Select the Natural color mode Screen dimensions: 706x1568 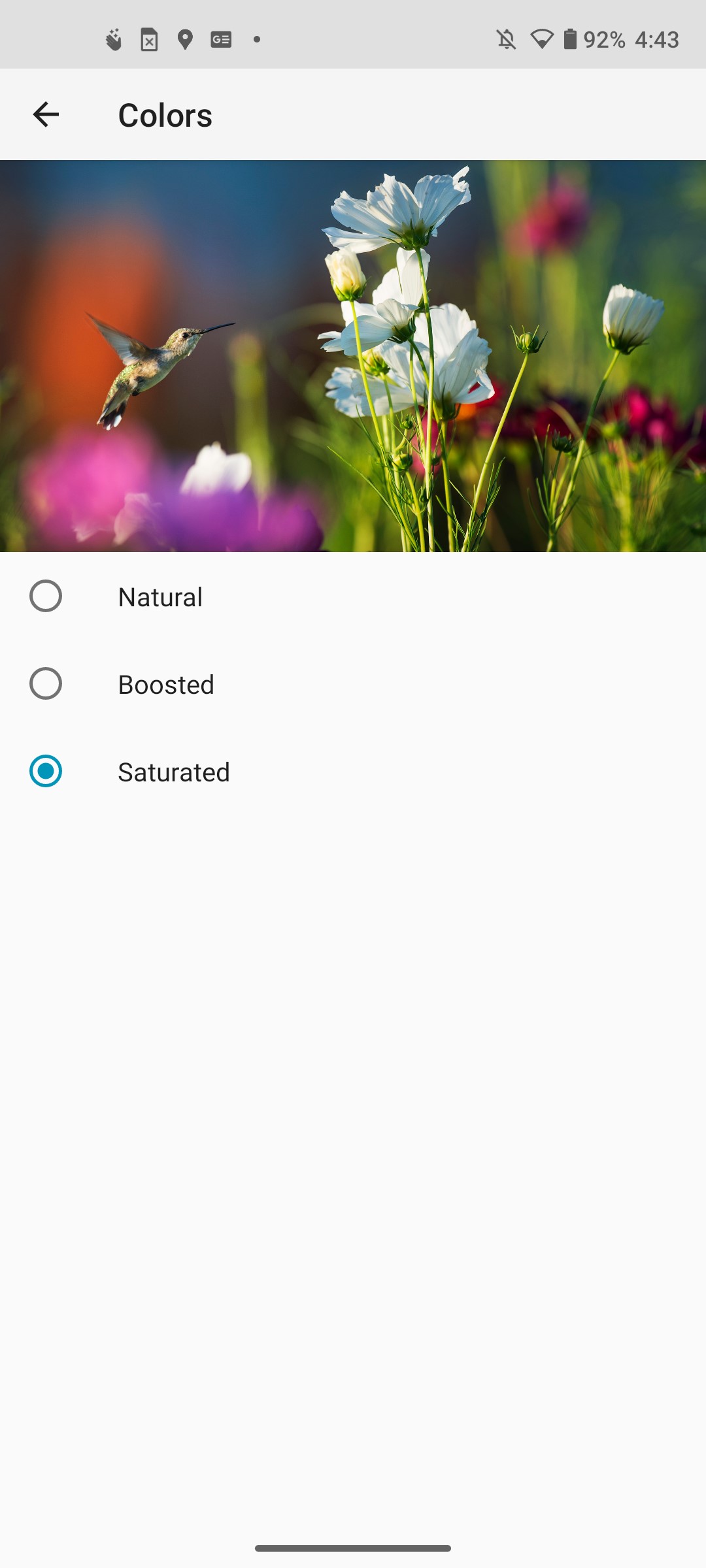353,596
